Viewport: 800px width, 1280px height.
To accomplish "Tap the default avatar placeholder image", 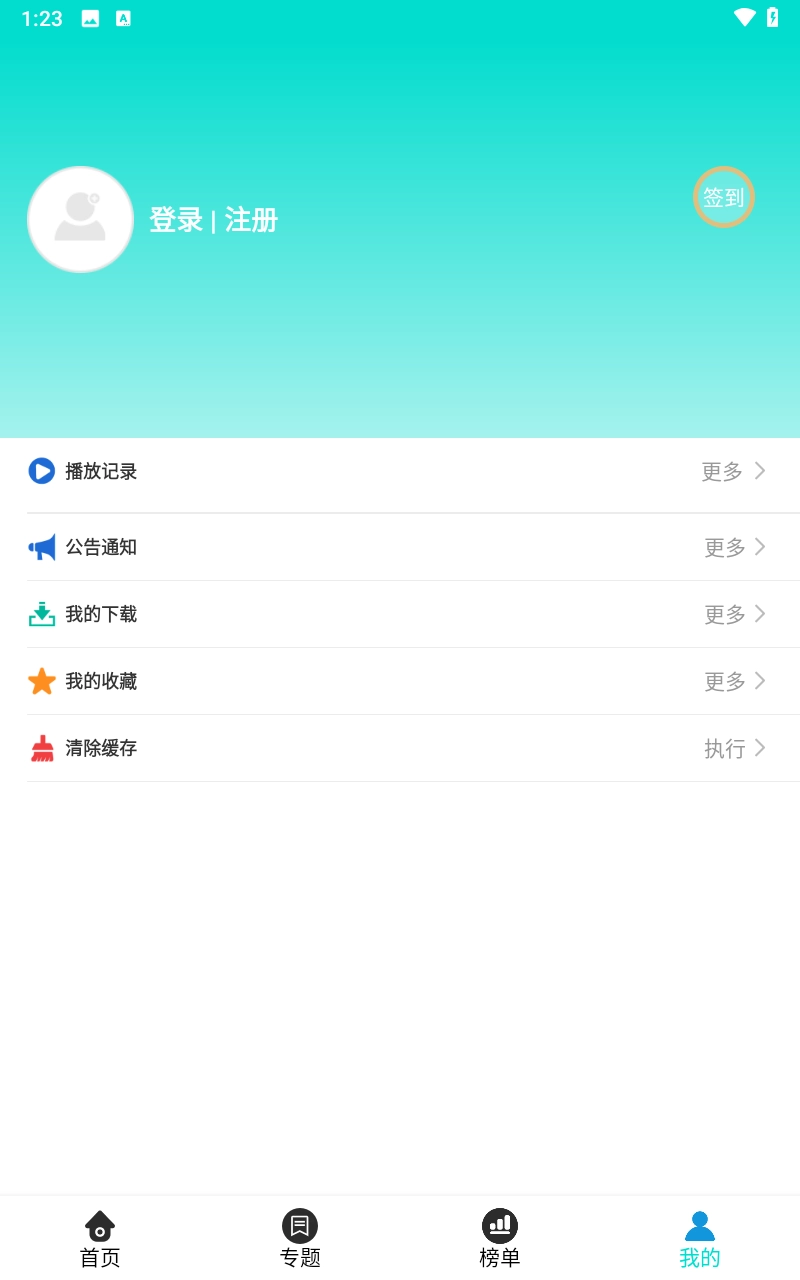I will 80,219.
